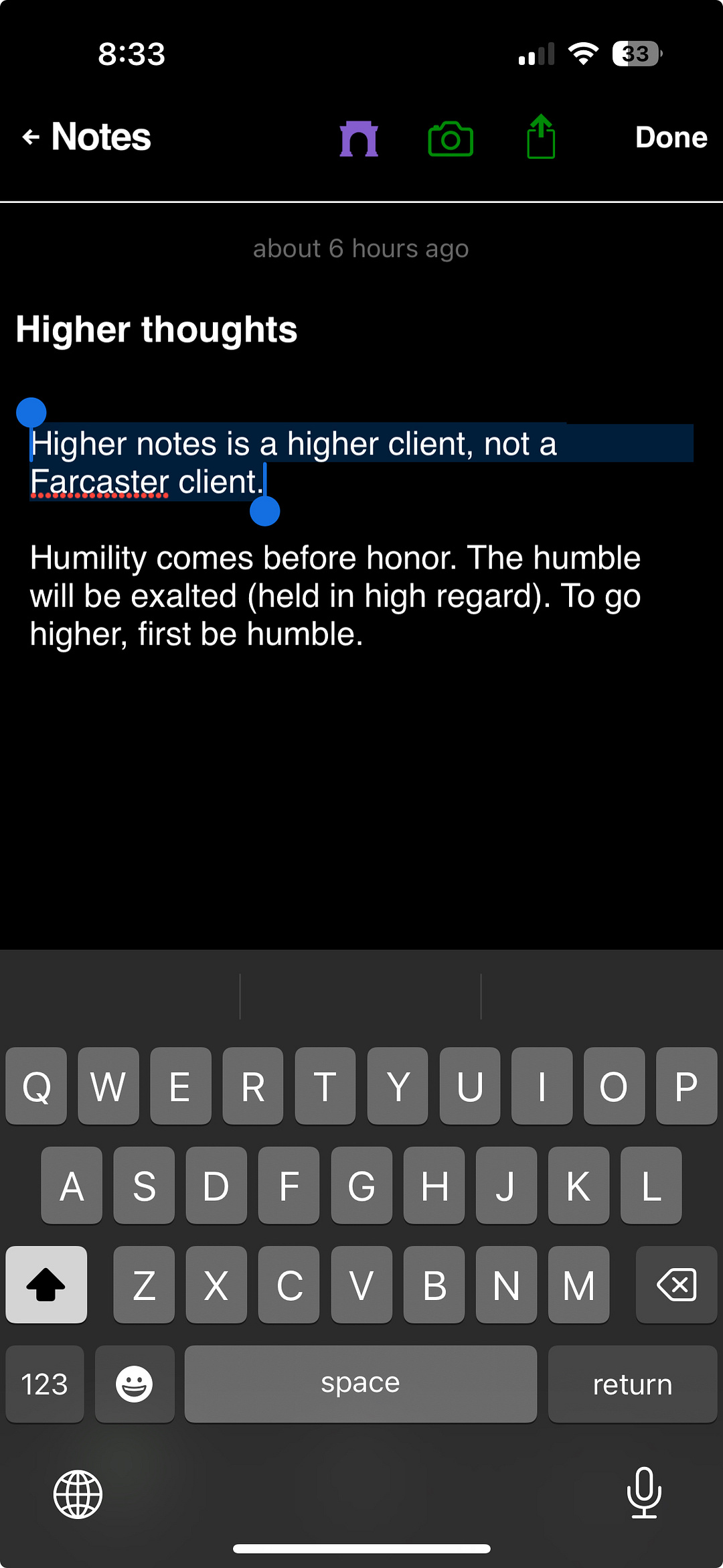Toggle the shift key
Image resolution: width=723 pixels, height=1568 pixels.
[46, 1285]
